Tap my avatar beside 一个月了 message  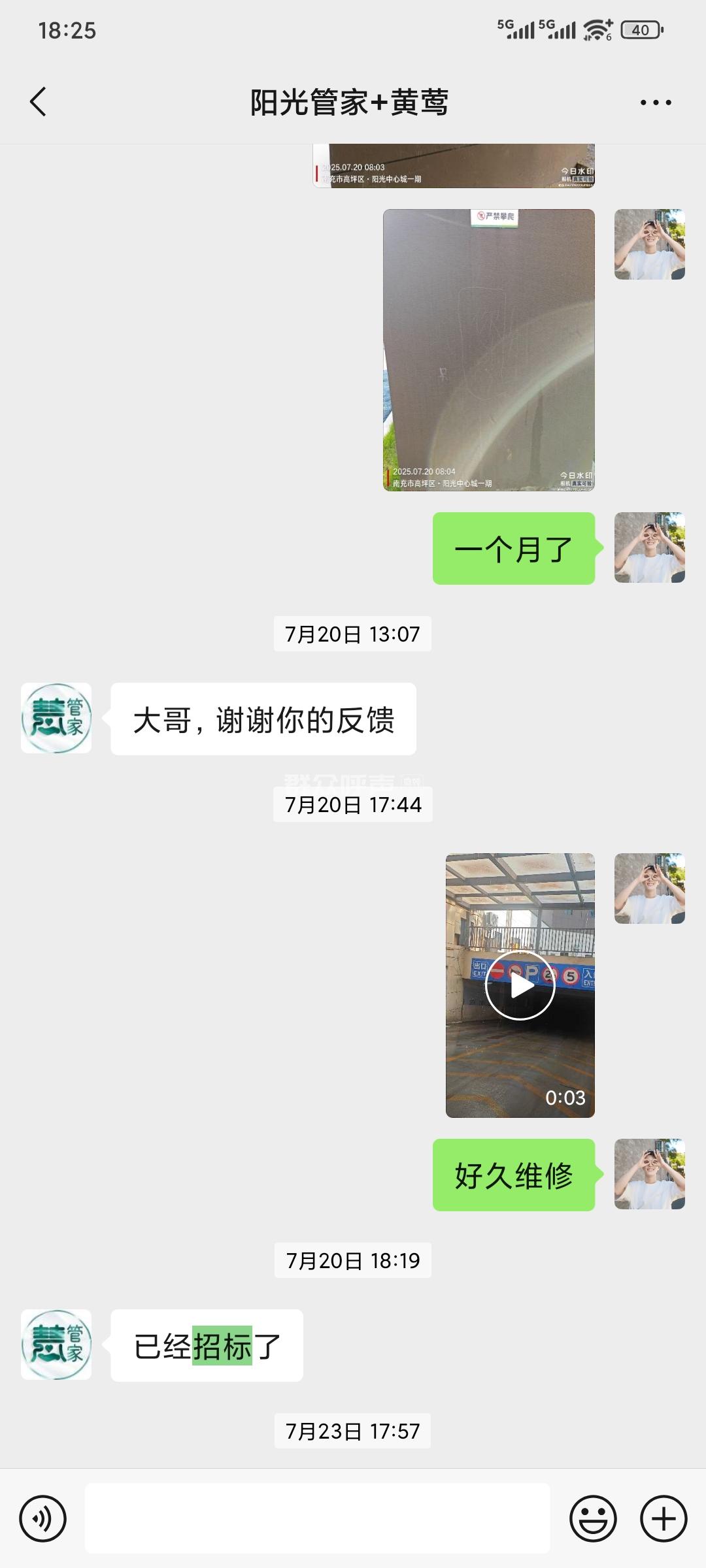649,547
